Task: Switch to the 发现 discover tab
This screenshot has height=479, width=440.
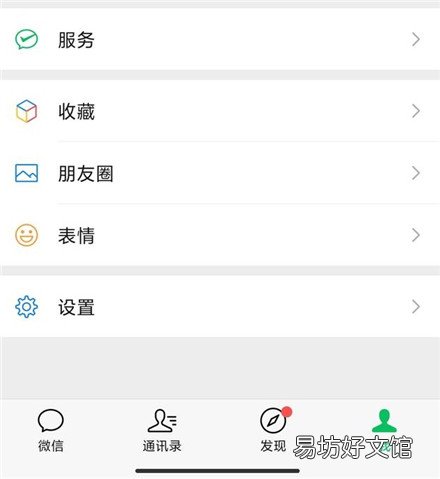Action: (x=273, y=430)
